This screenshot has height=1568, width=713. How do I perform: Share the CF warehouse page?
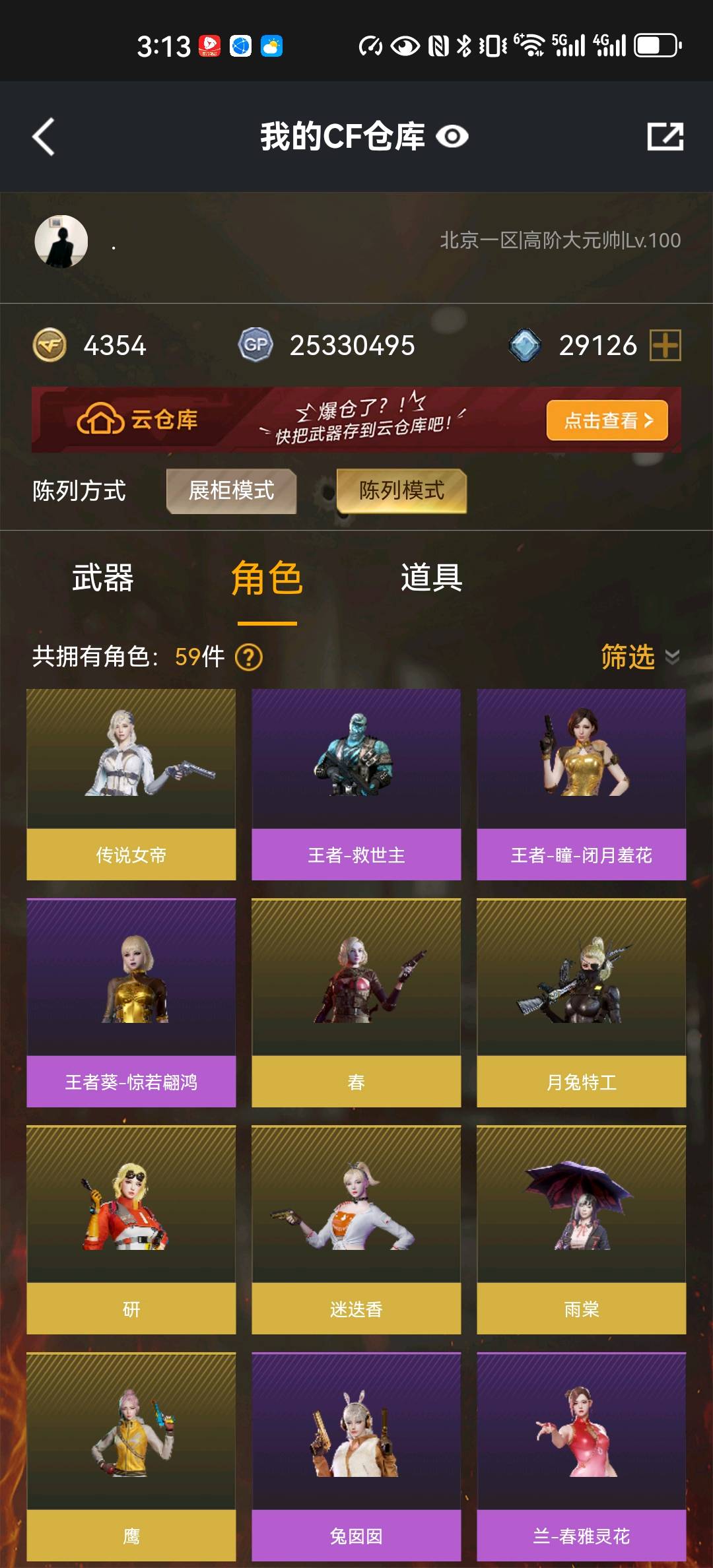[665, 137]
